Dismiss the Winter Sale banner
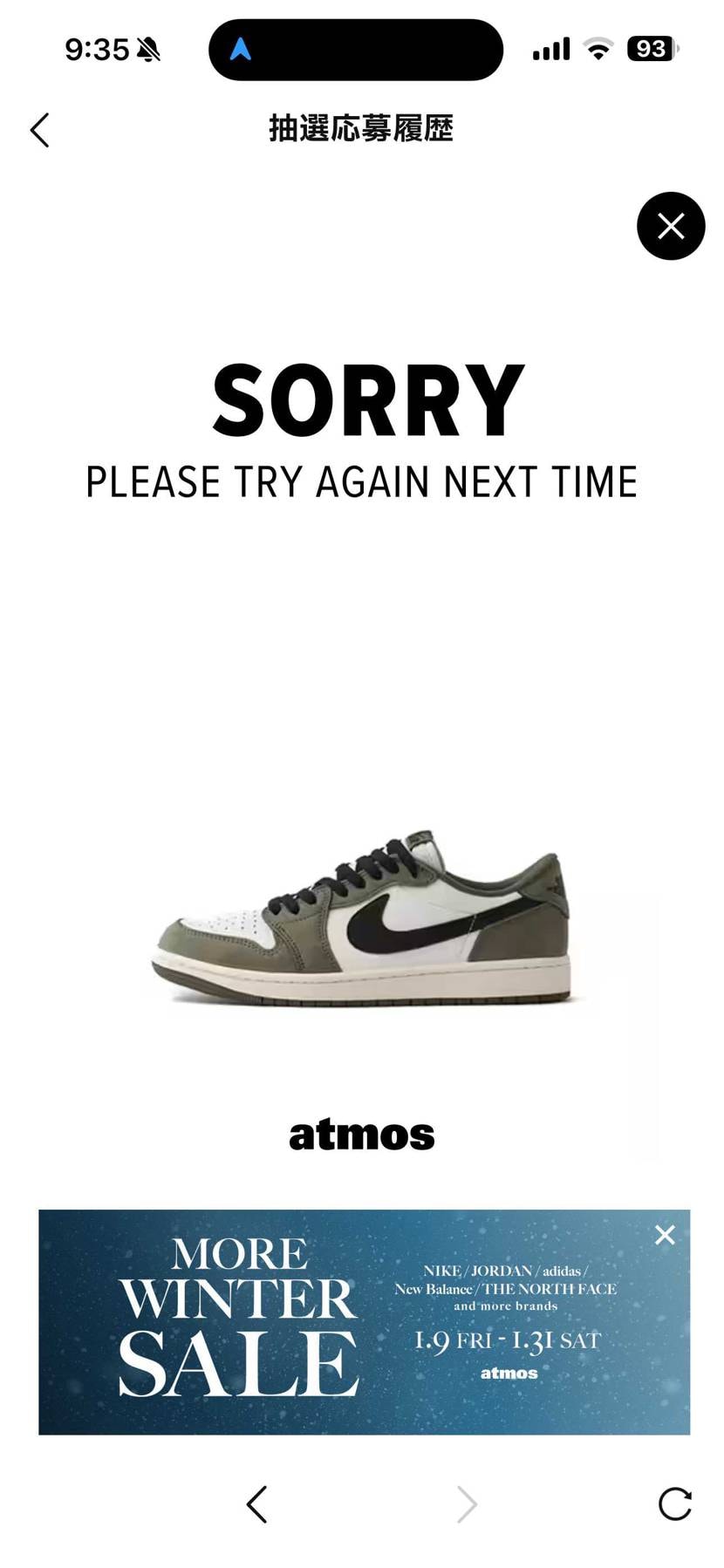 [665, 1235]
